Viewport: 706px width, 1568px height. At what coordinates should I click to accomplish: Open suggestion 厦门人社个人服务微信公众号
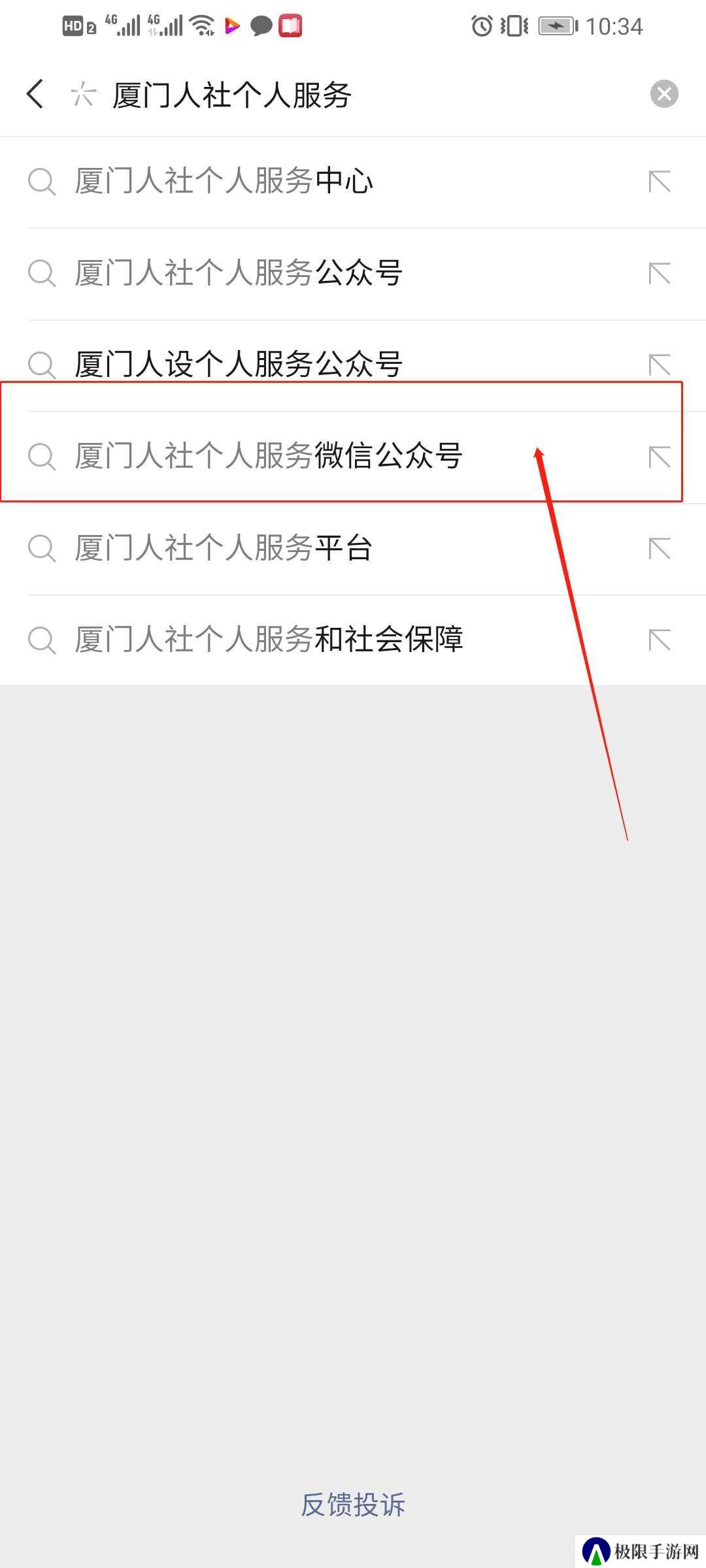tap(269, 456)
